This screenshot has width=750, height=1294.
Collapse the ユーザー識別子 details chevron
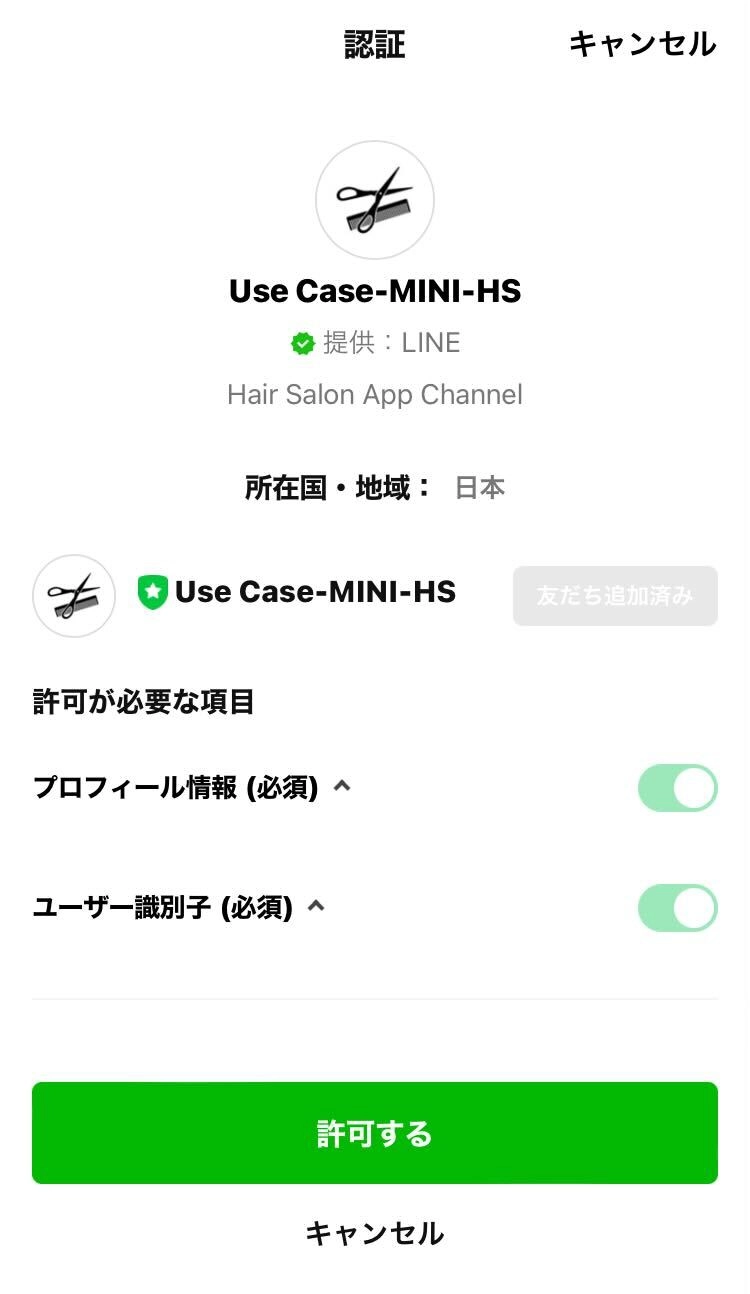click(x=317, y=907)
